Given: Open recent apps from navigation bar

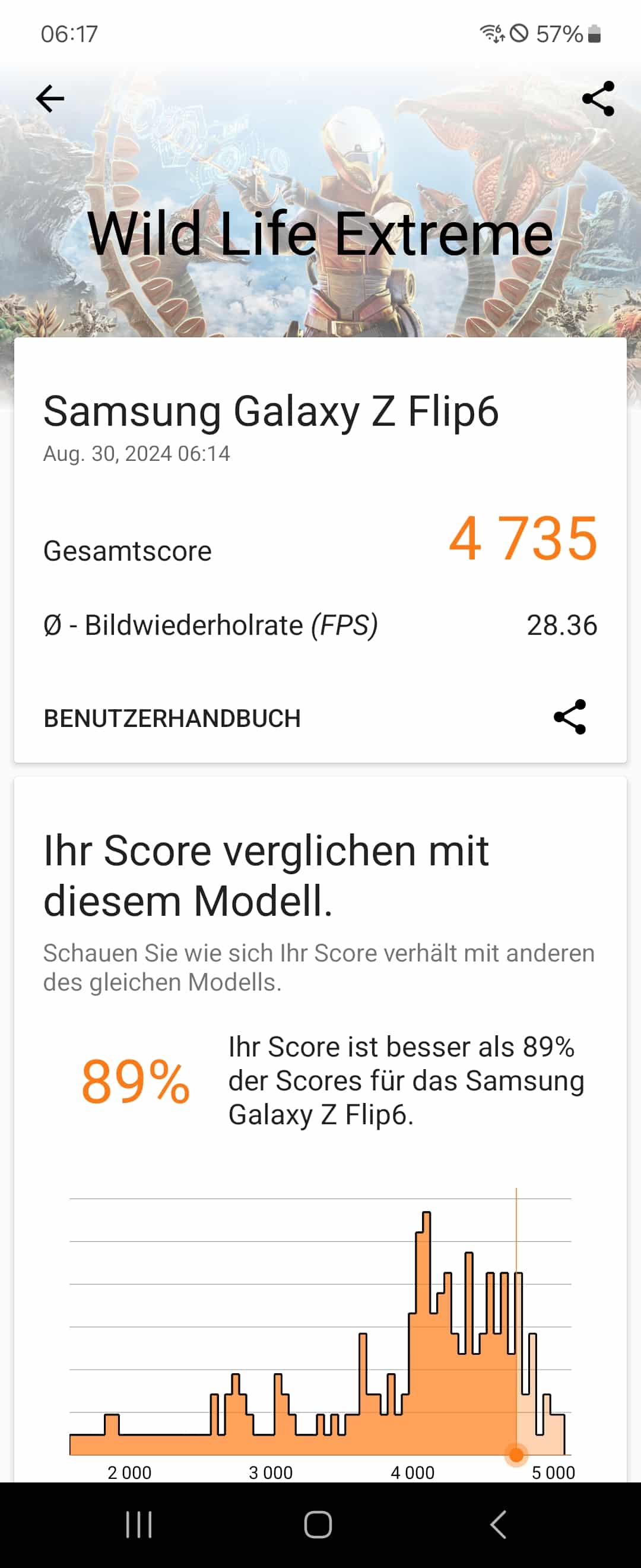Looking at the screenshot, I should coord(139,1525).
